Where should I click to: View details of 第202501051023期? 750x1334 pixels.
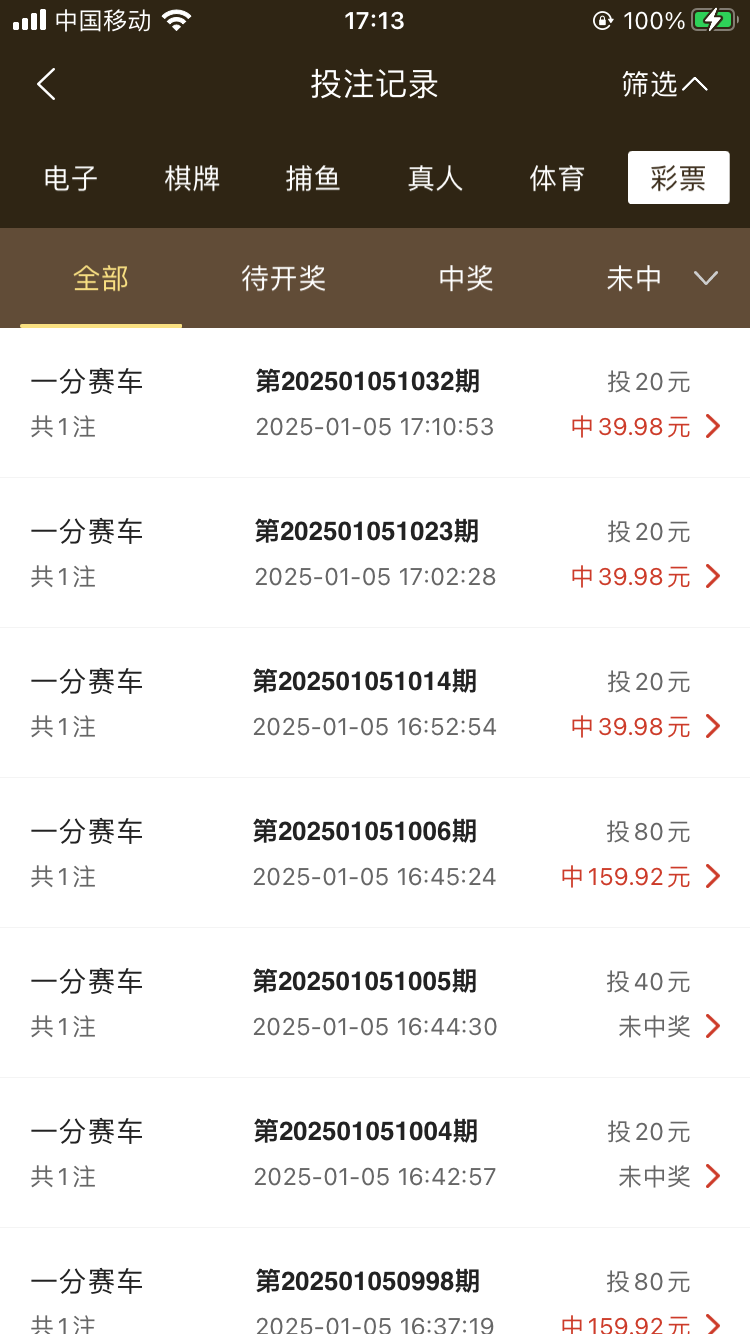tap(375, 553)
